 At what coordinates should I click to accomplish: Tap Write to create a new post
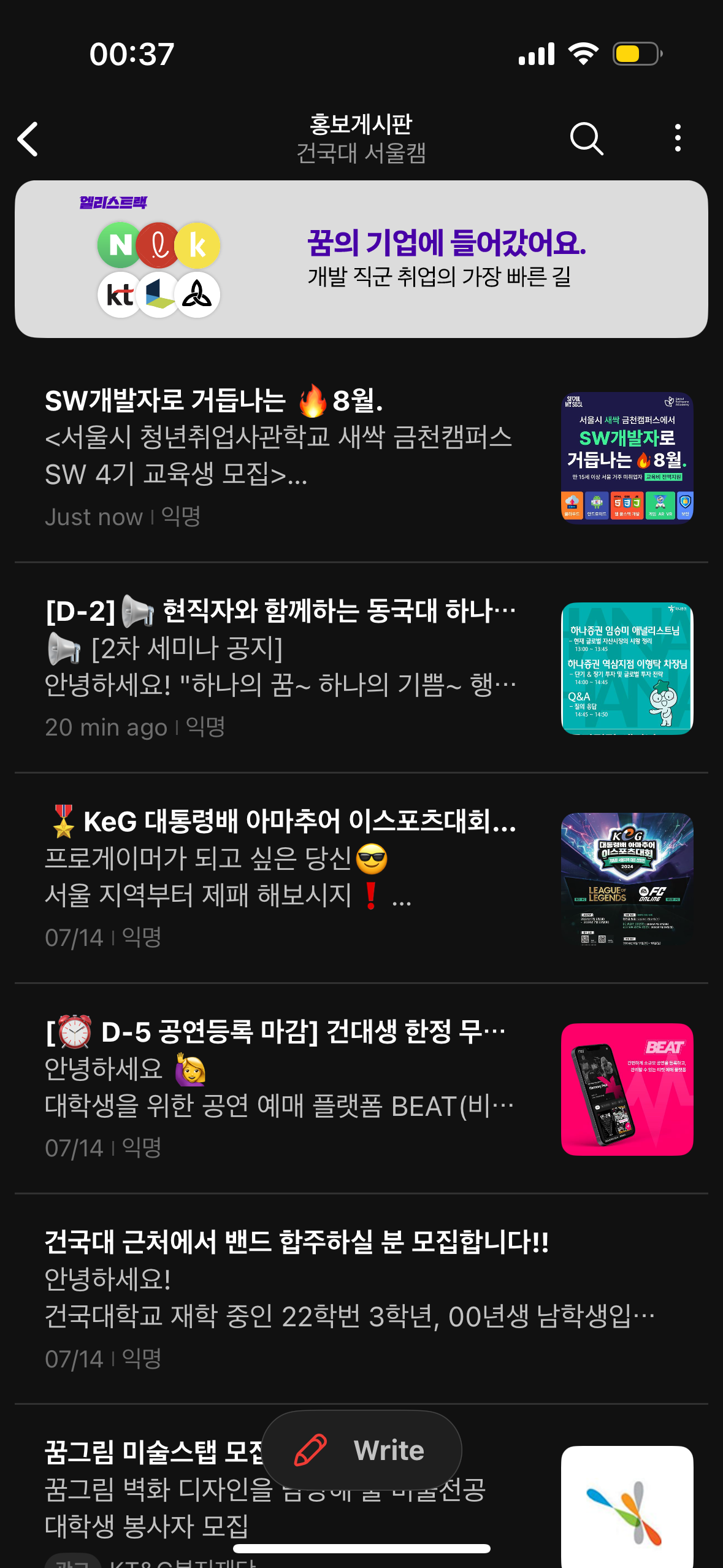tap(361, 1450)
